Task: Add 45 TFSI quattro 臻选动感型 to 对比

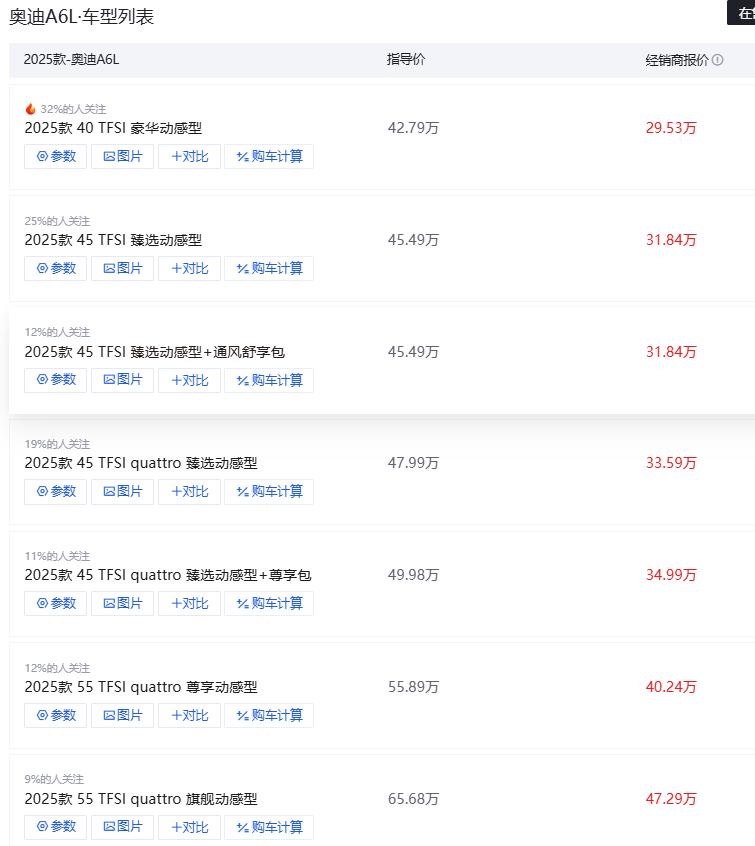Action: pos(189,491)
